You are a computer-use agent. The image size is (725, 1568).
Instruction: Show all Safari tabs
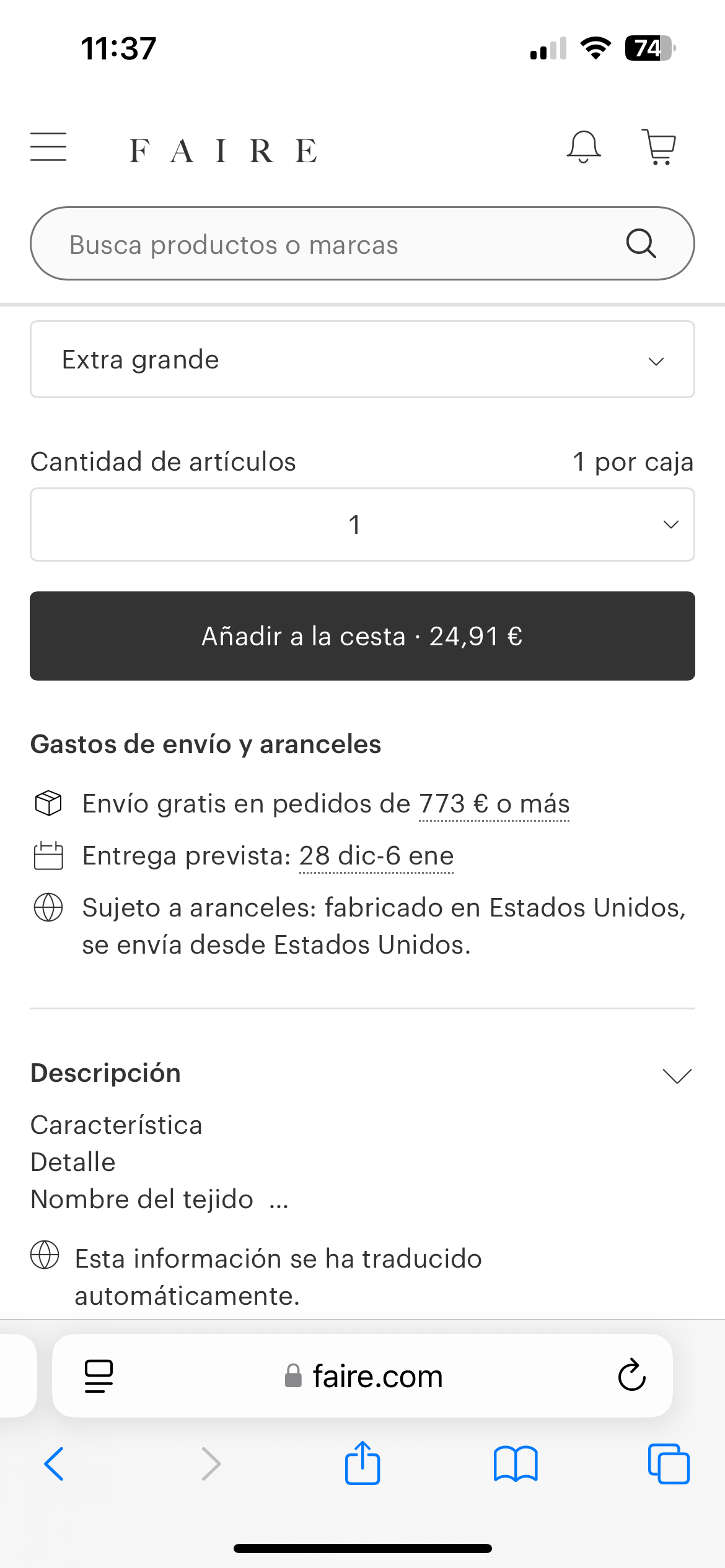coord(668,1465)
